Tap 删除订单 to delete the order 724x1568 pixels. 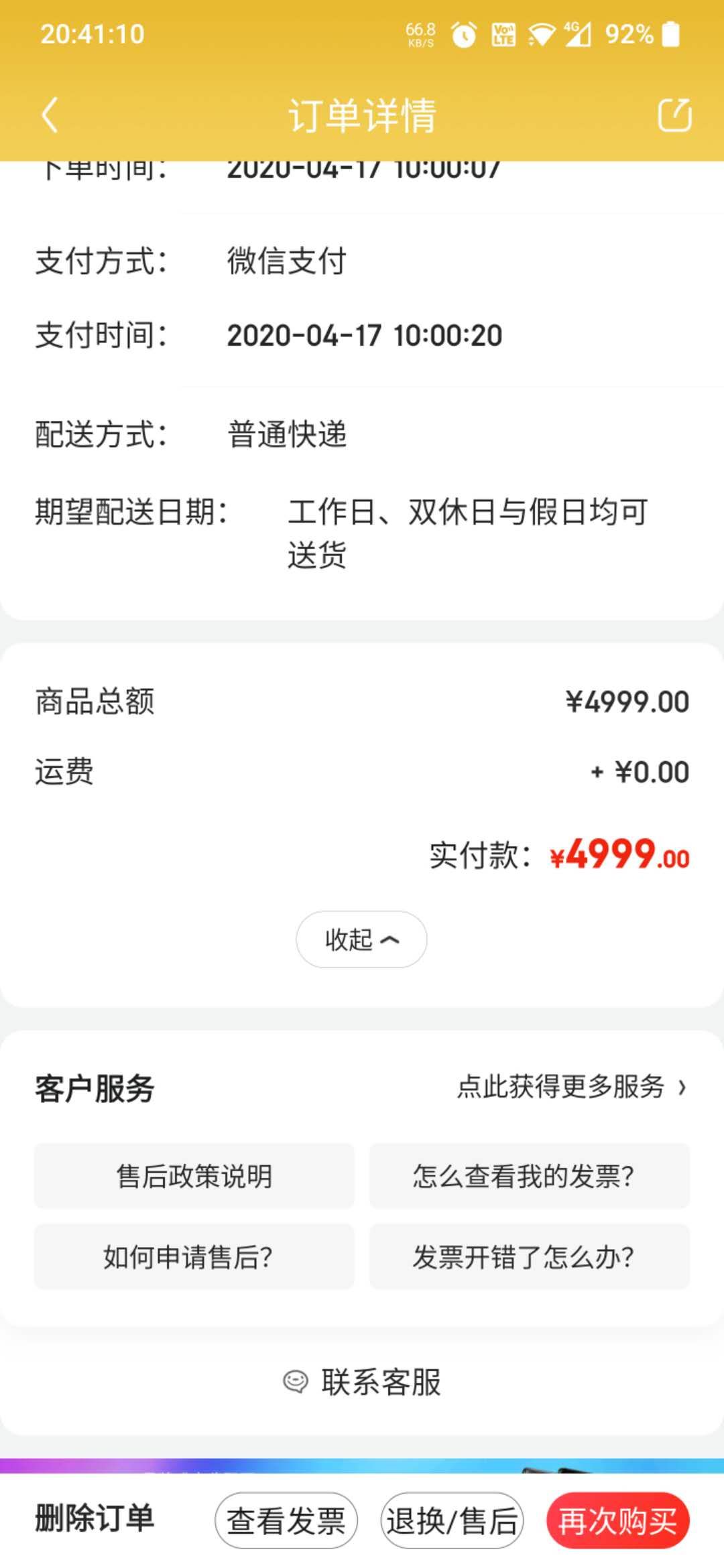[x=95, y=1519]
